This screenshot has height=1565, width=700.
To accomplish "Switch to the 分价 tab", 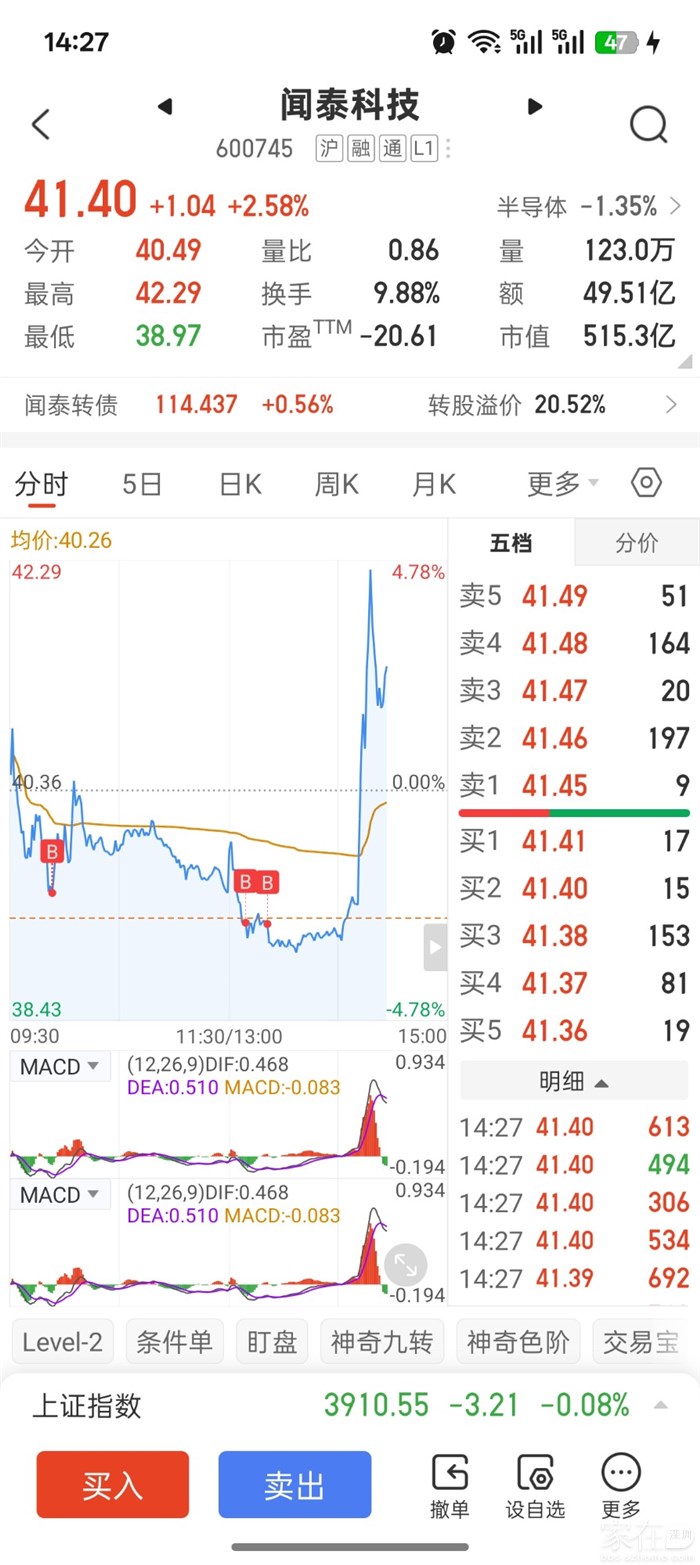I will [x=636, y=543].
